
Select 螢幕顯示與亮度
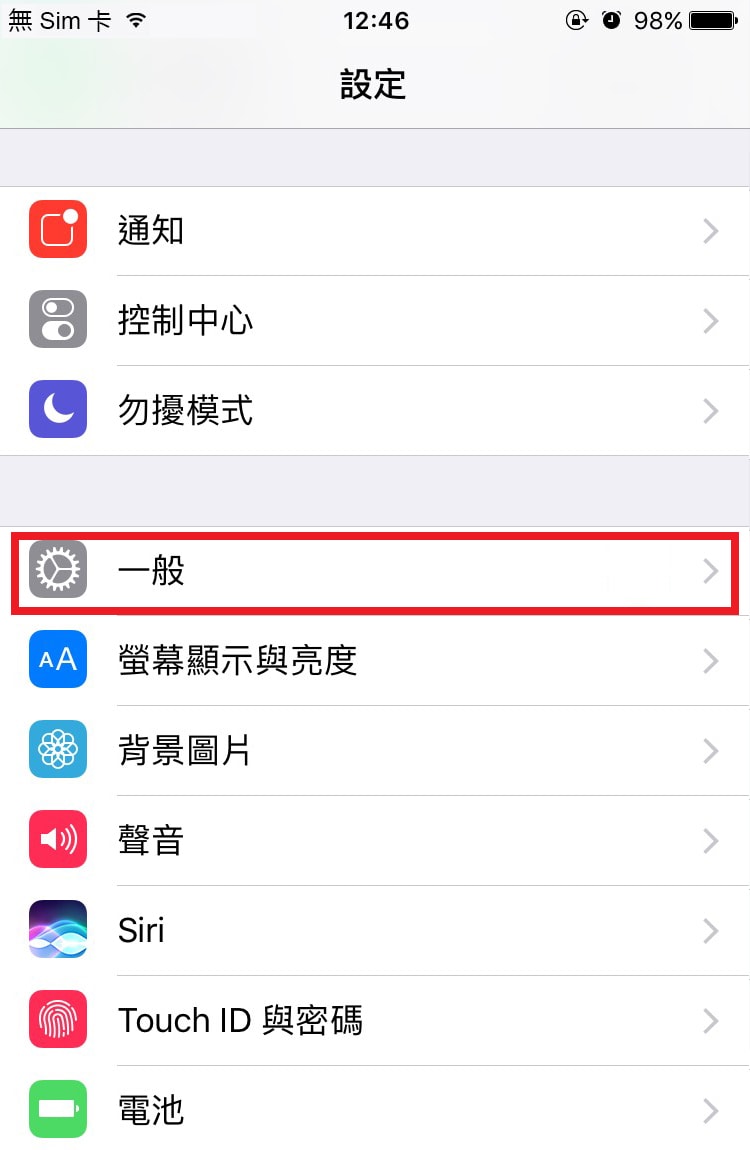pos(375,661)
